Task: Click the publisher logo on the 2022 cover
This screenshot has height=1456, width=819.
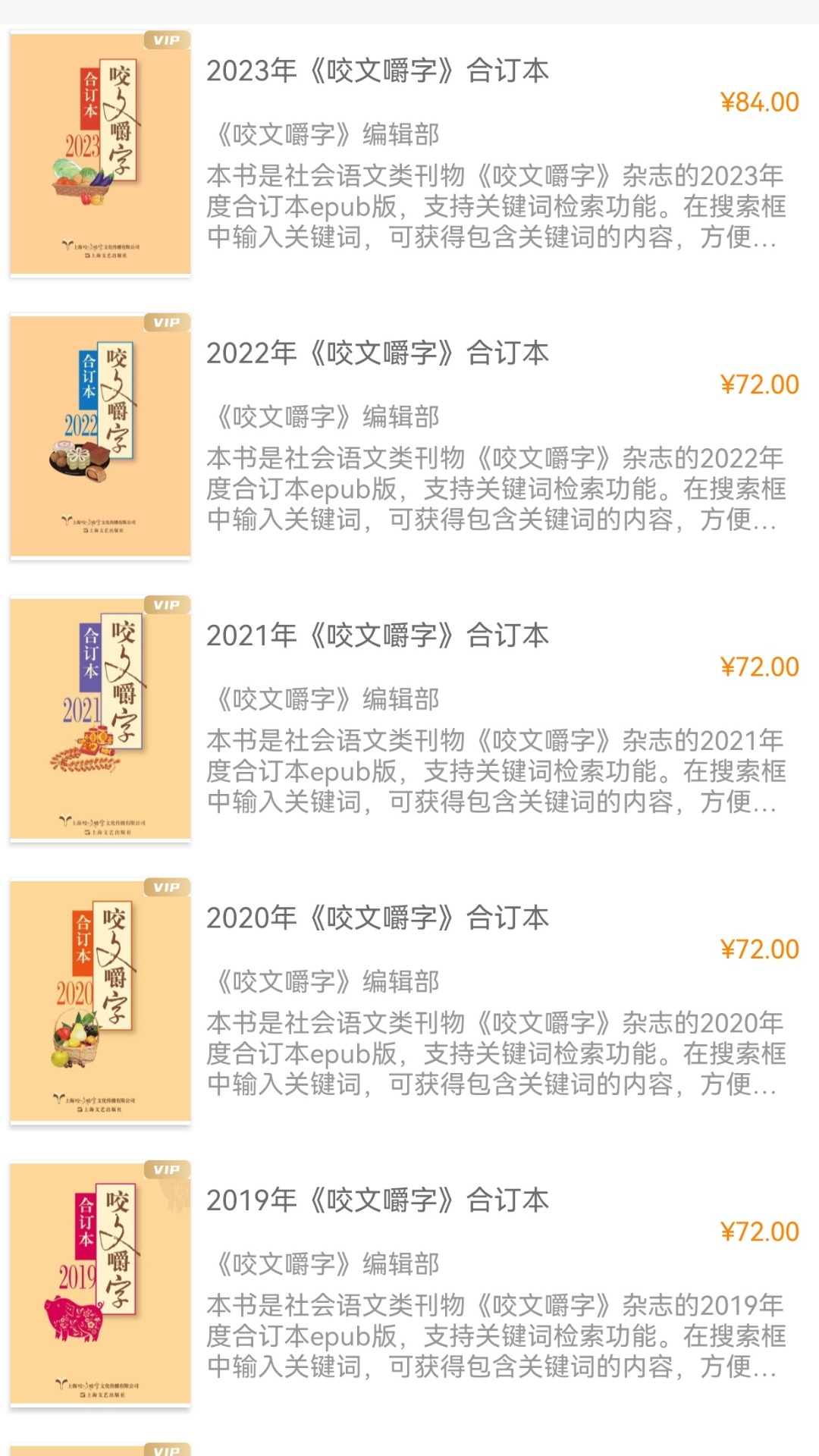Action: [97, 525]
